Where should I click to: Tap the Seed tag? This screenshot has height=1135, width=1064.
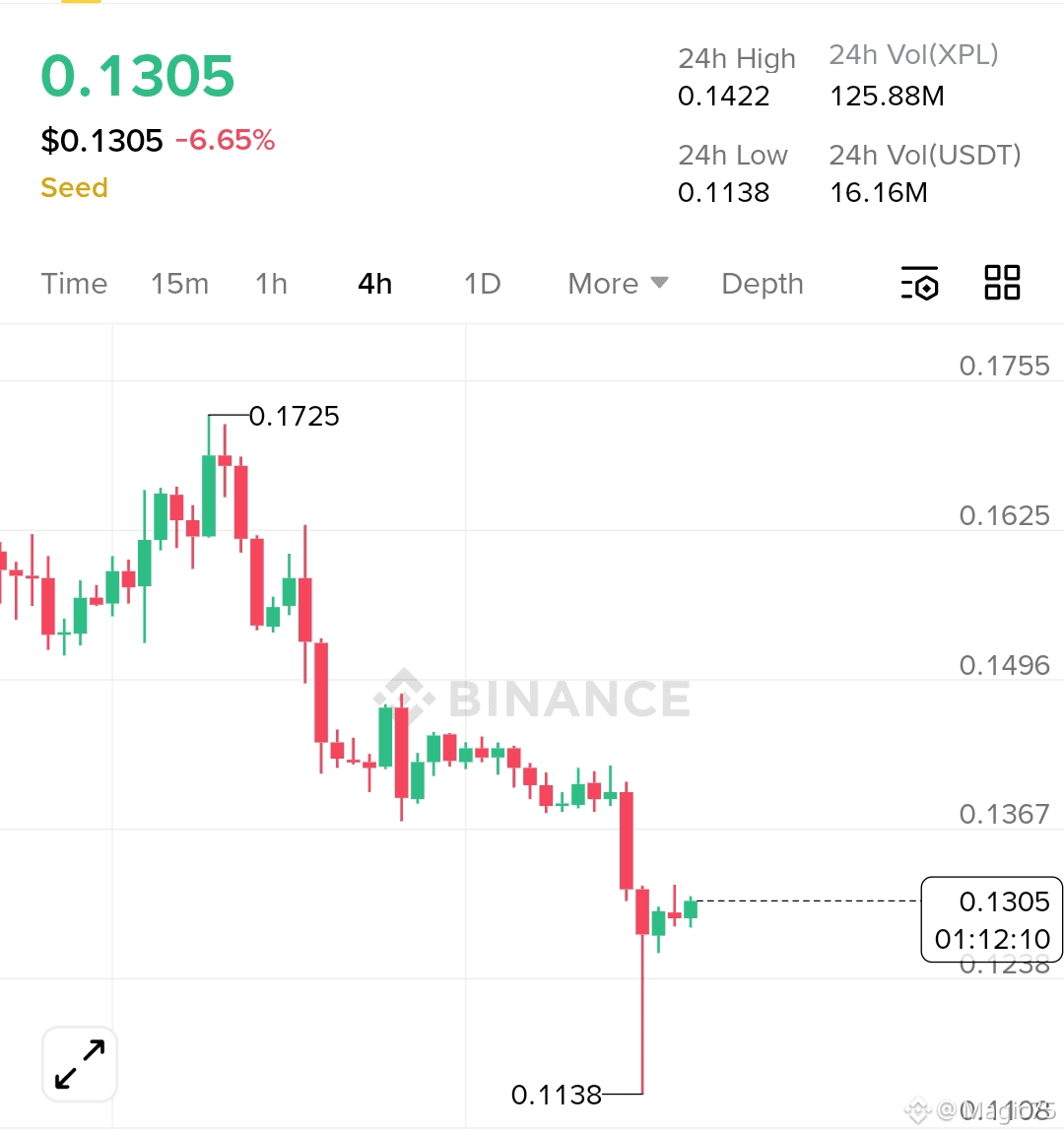pyautogui.click(x=75, y=187)
